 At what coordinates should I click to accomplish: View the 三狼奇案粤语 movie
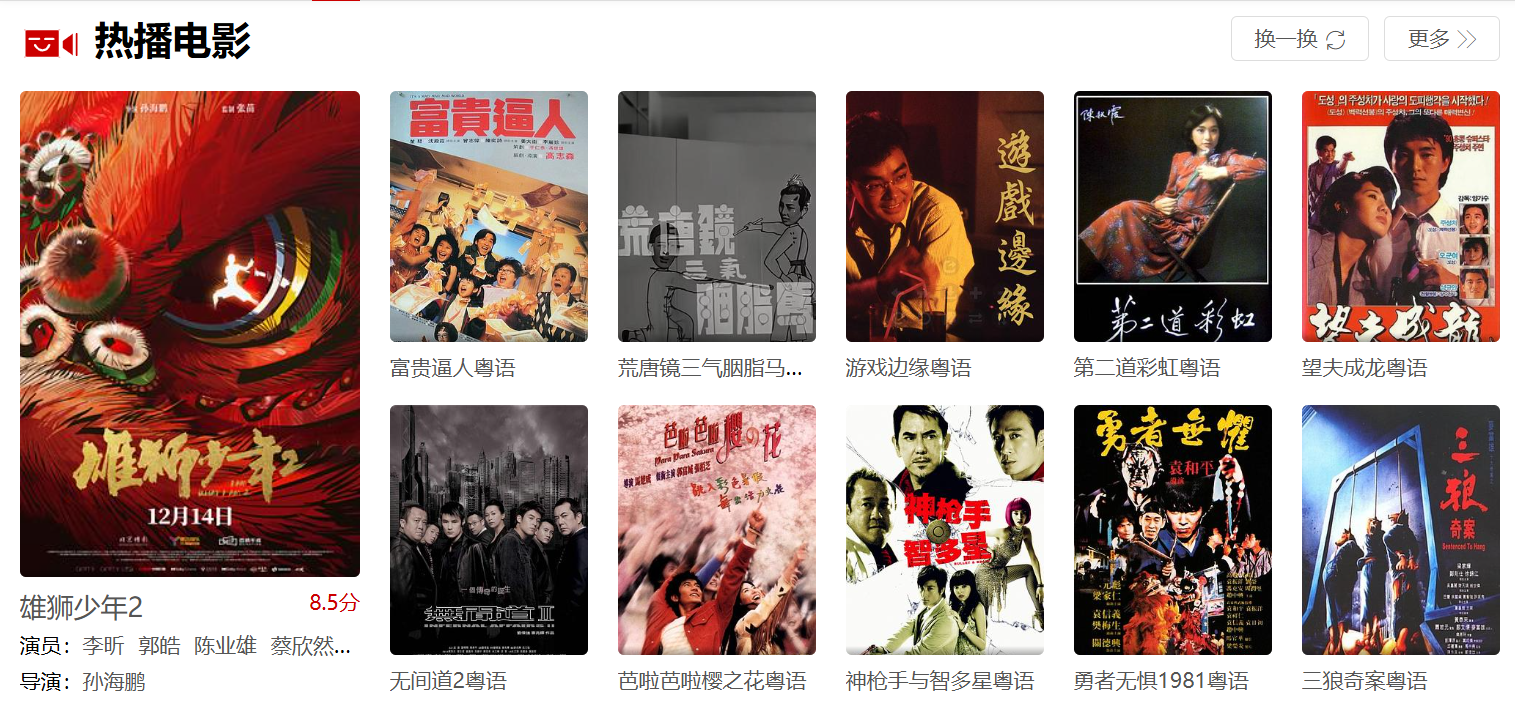(x=1400, y=530)
